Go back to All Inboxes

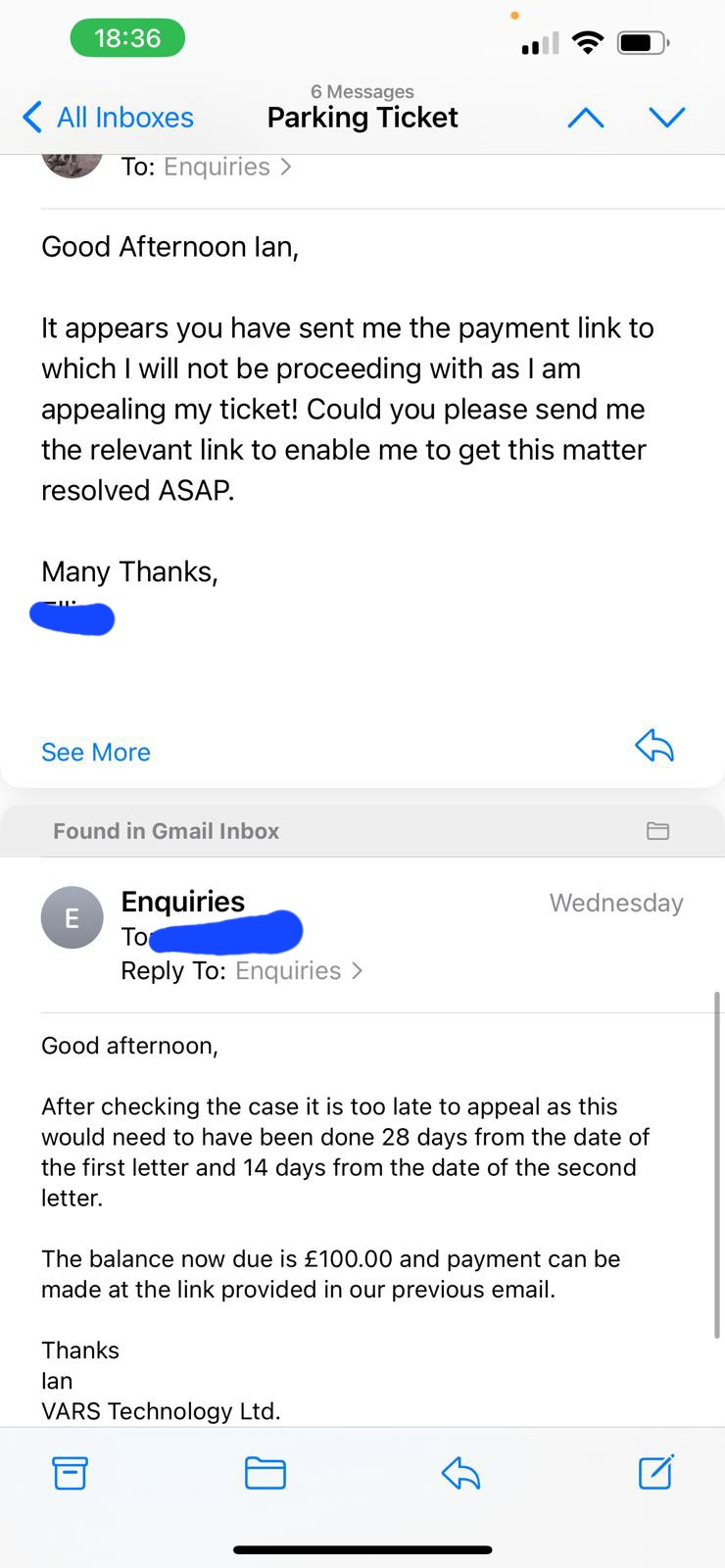[108, 118]
